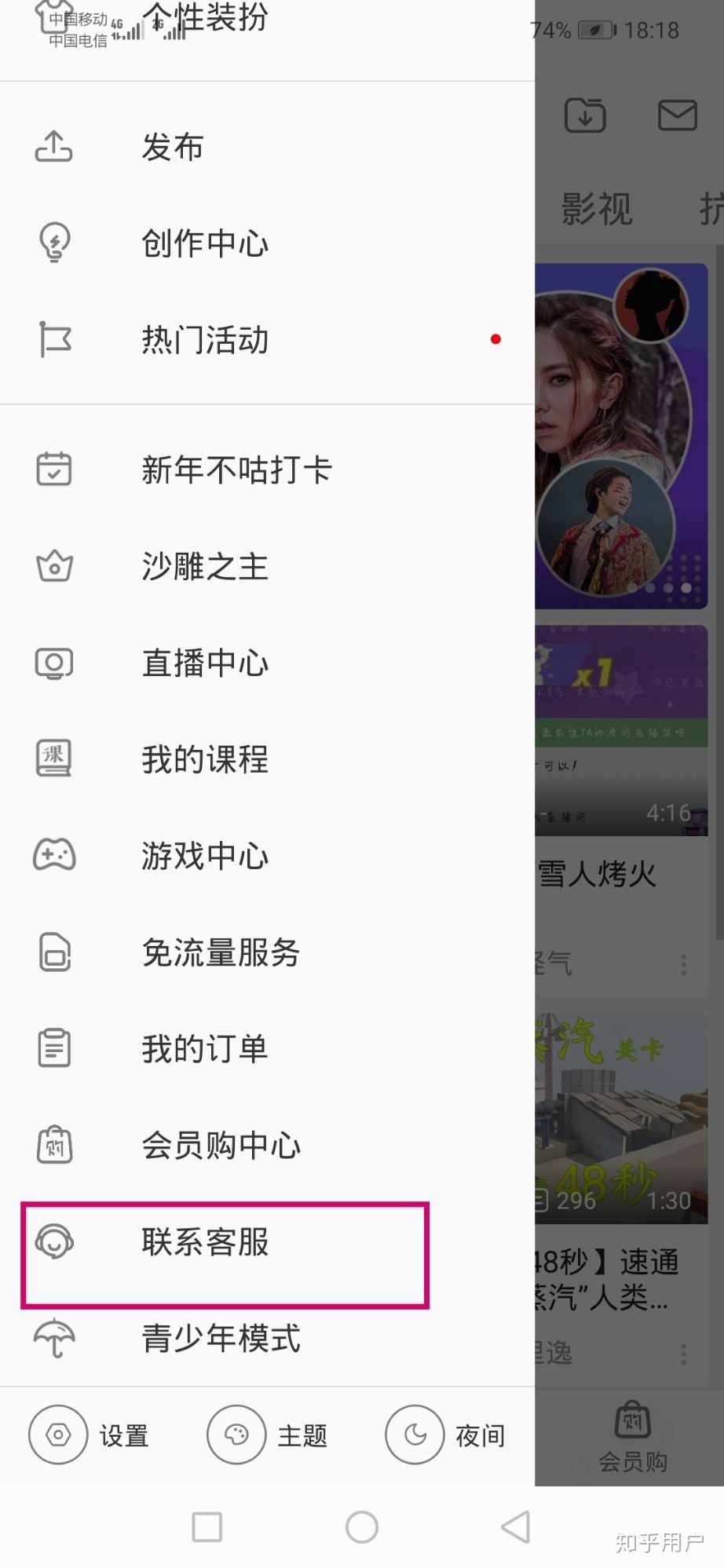
Task: Open 青少年模式
Action: pyautogui.click(x=220, y=1339)
